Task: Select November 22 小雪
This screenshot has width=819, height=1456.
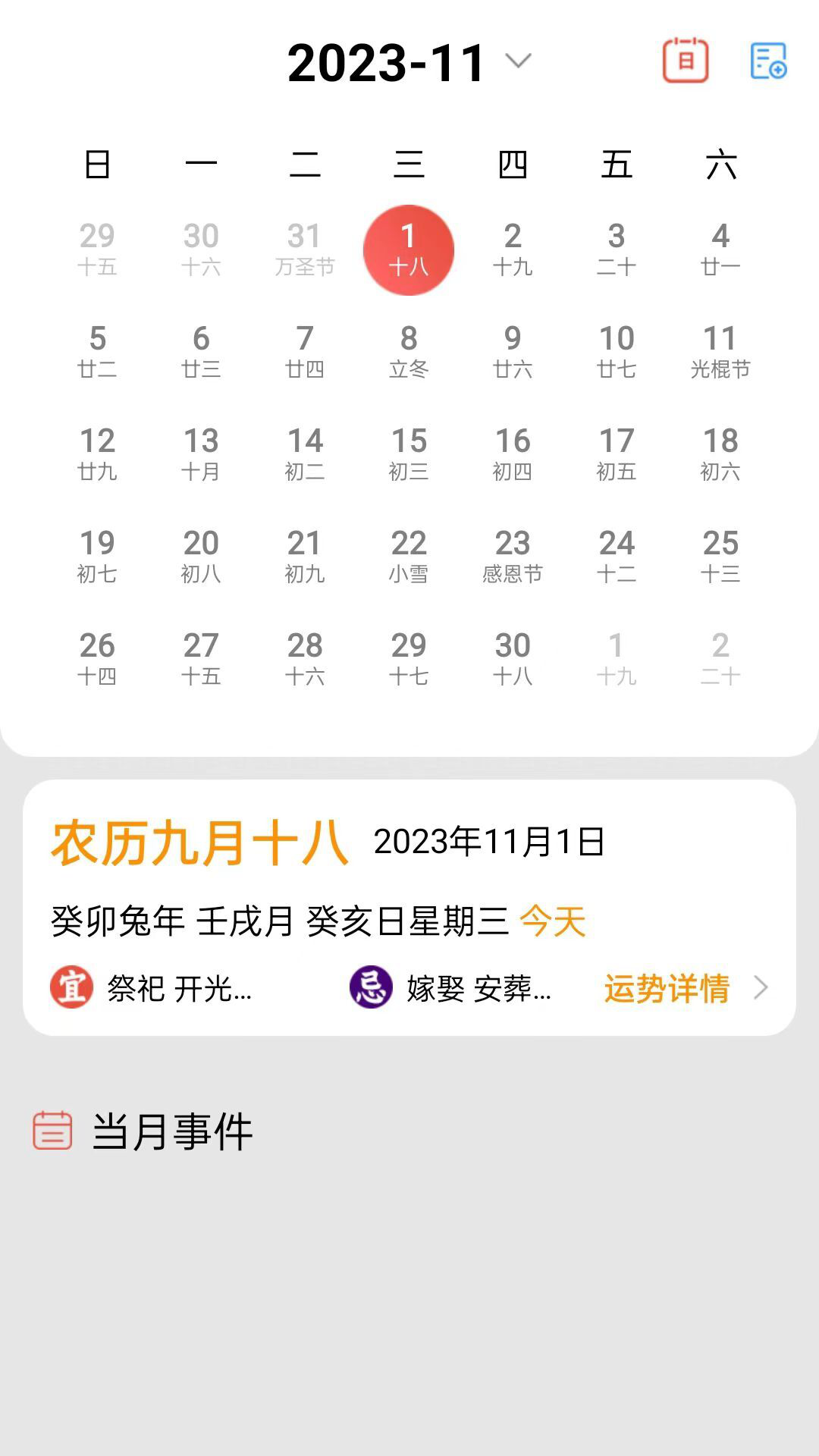Action: click(409, 556)
